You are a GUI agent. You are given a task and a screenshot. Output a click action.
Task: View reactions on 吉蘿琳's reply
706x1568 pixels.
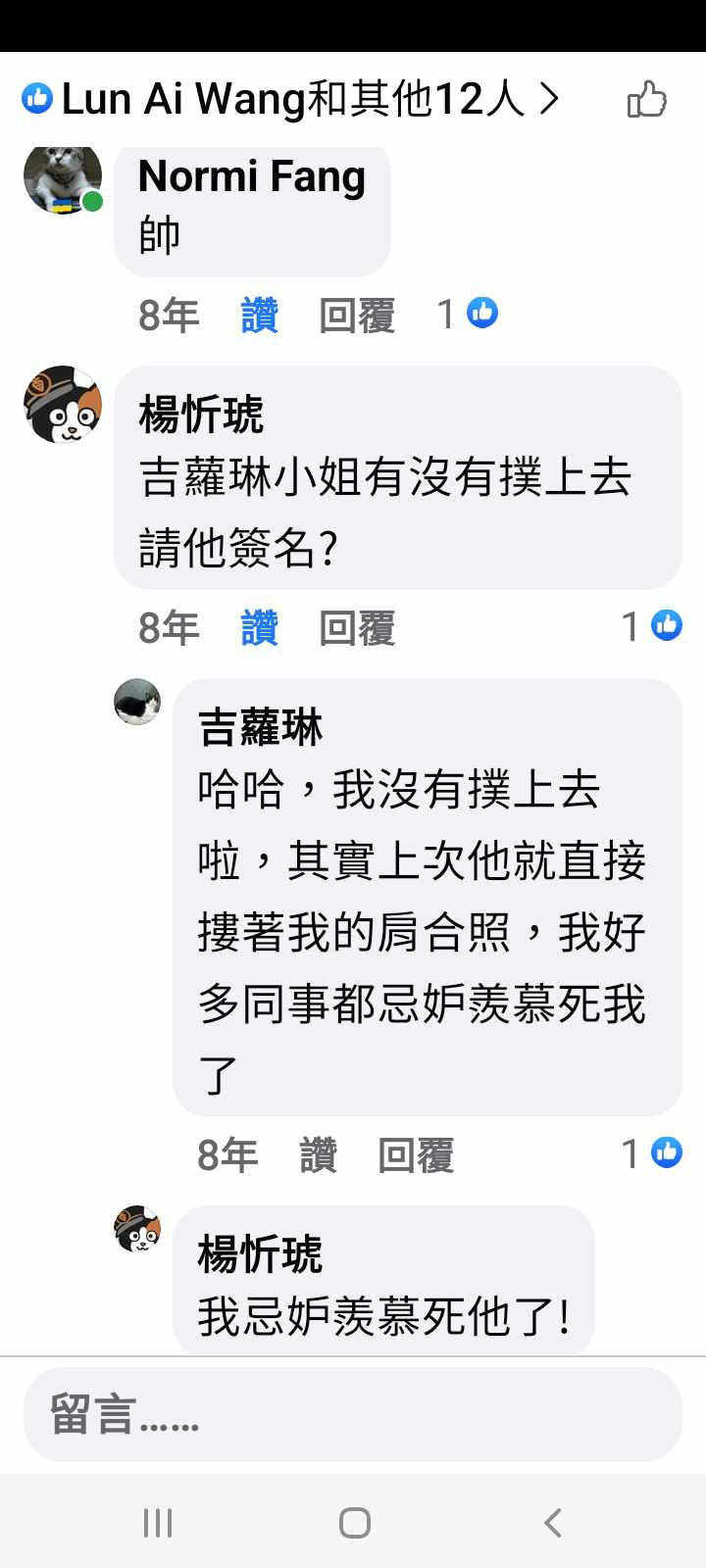652,1153
